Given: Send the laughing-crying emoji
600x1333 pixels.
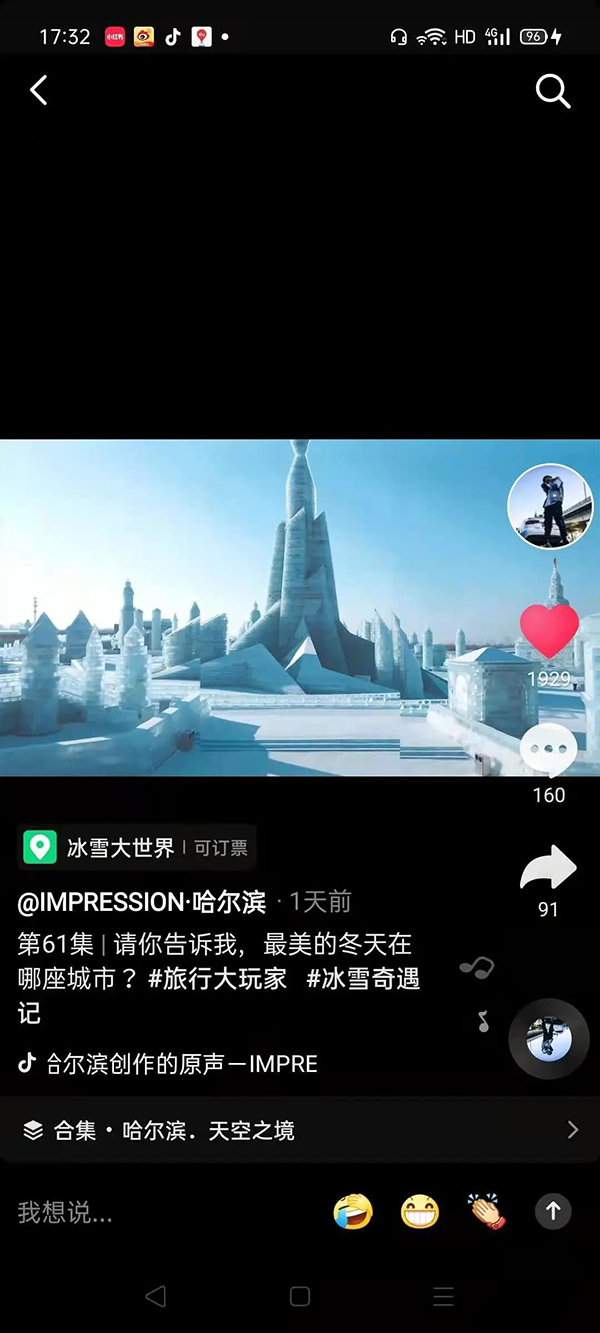Looking at the screenshot, I should [353, 1213].
